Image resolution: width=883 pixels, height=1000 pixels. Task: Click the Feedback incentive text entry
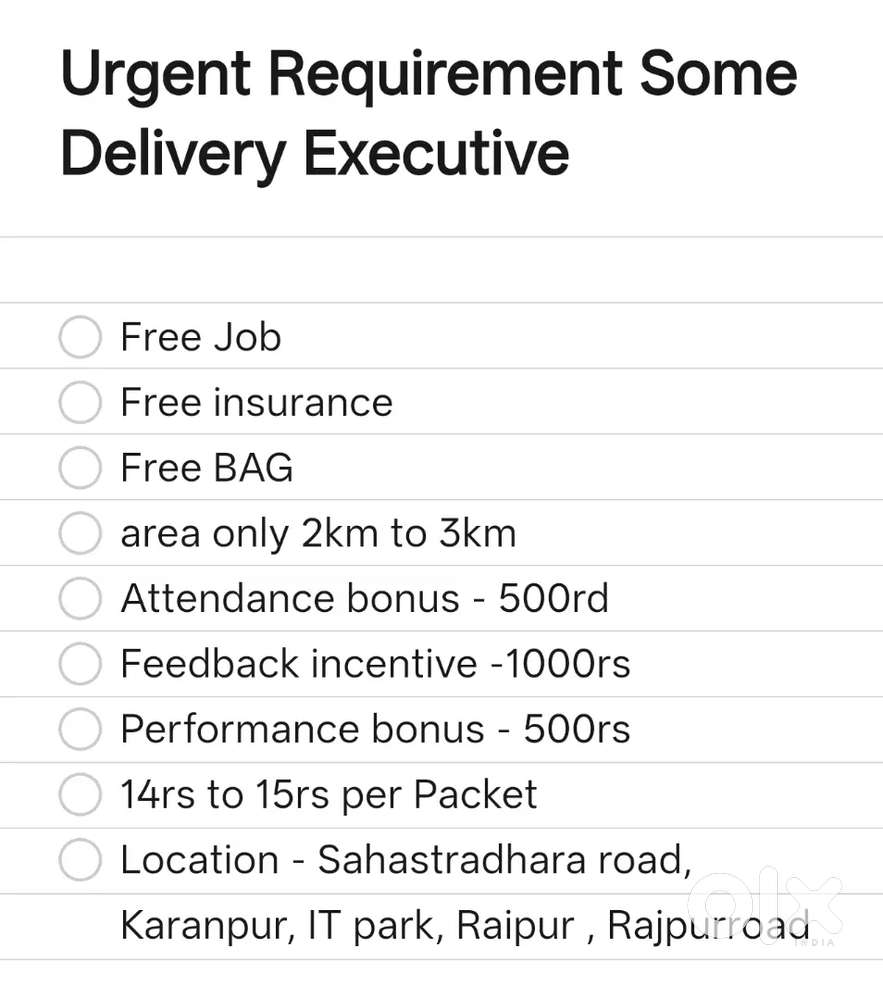tap(375, 663)
